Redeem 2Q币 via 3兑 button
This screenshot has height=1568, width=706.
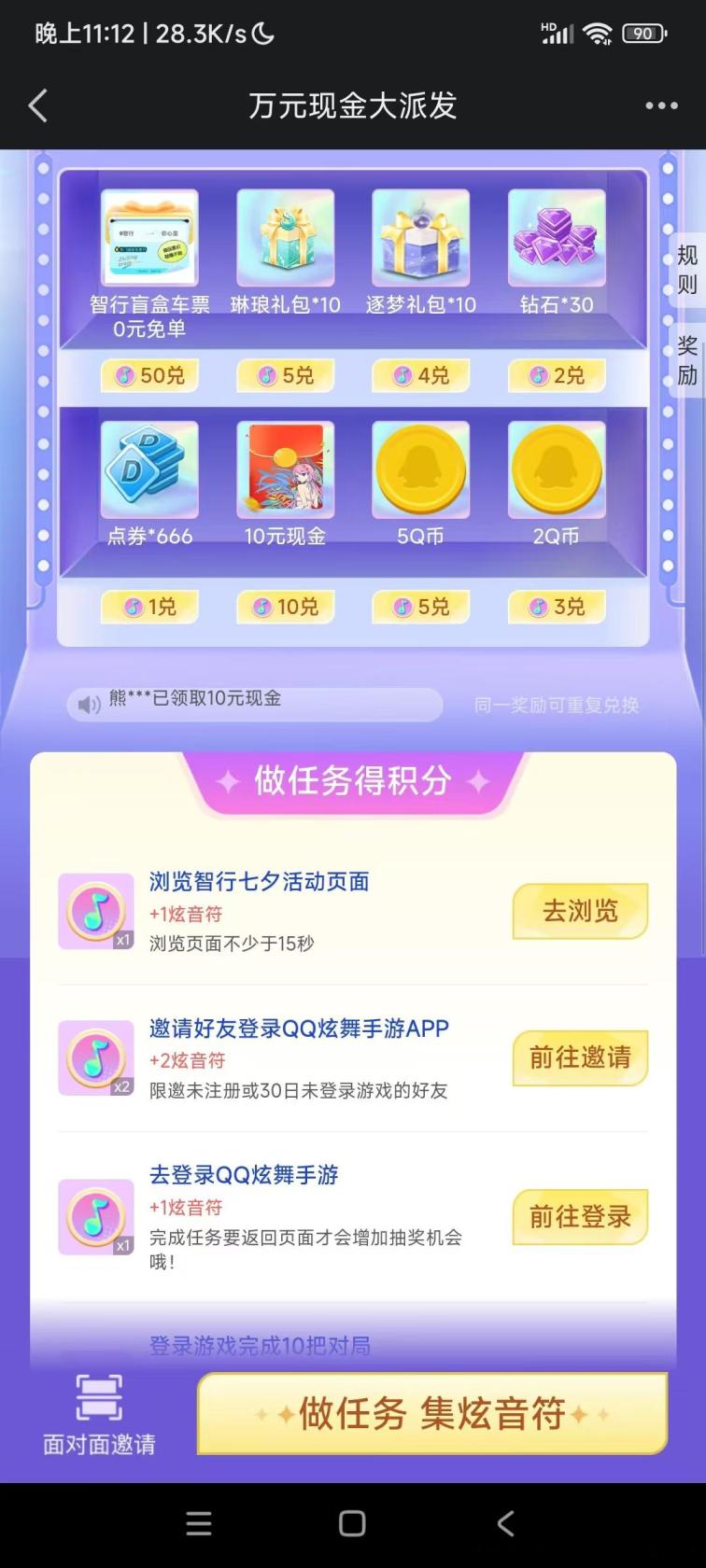pos(556,607)
